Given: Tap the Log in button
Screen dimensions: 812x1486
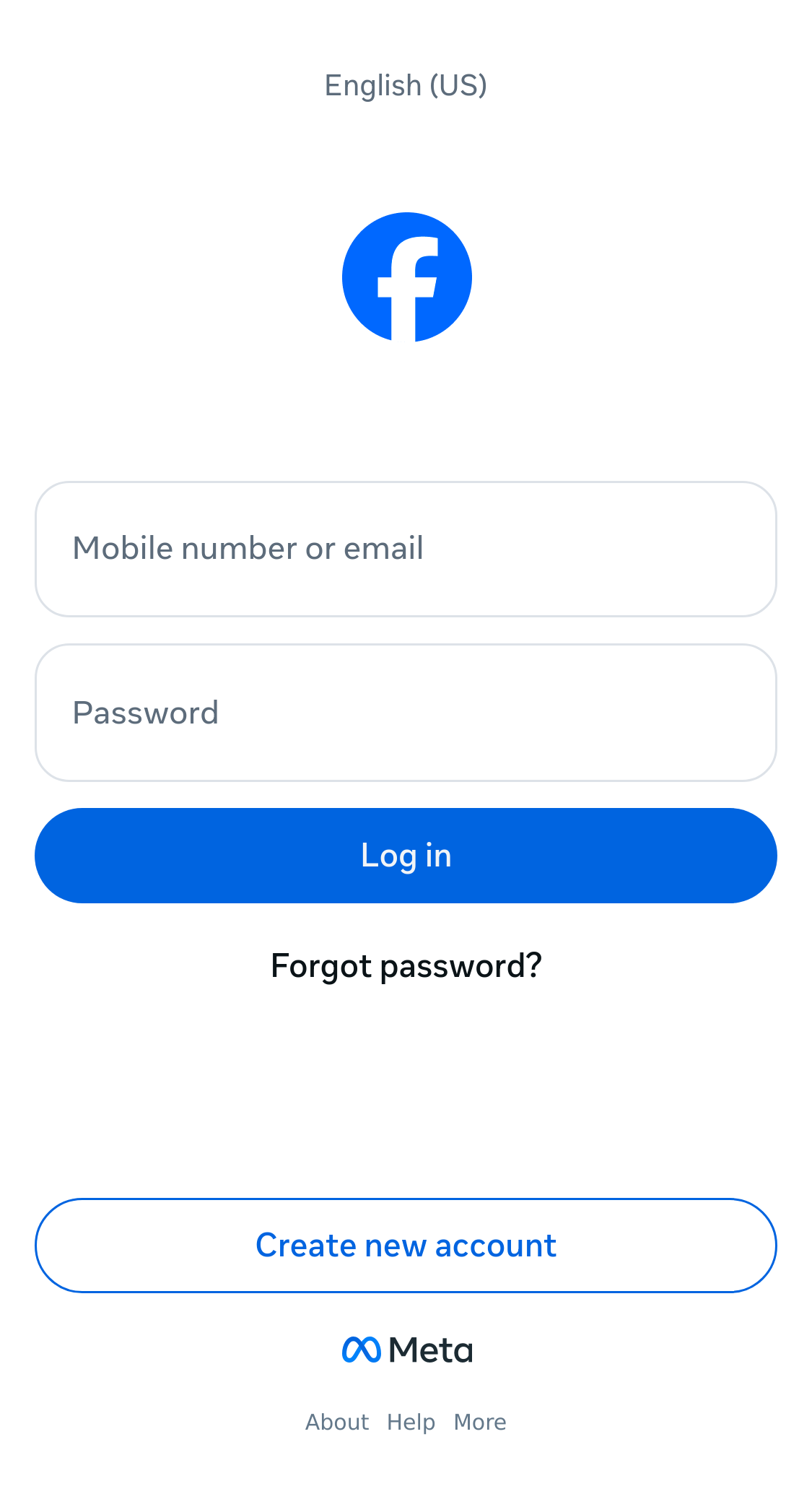Looking at the screenshot, I should [406, 856].
